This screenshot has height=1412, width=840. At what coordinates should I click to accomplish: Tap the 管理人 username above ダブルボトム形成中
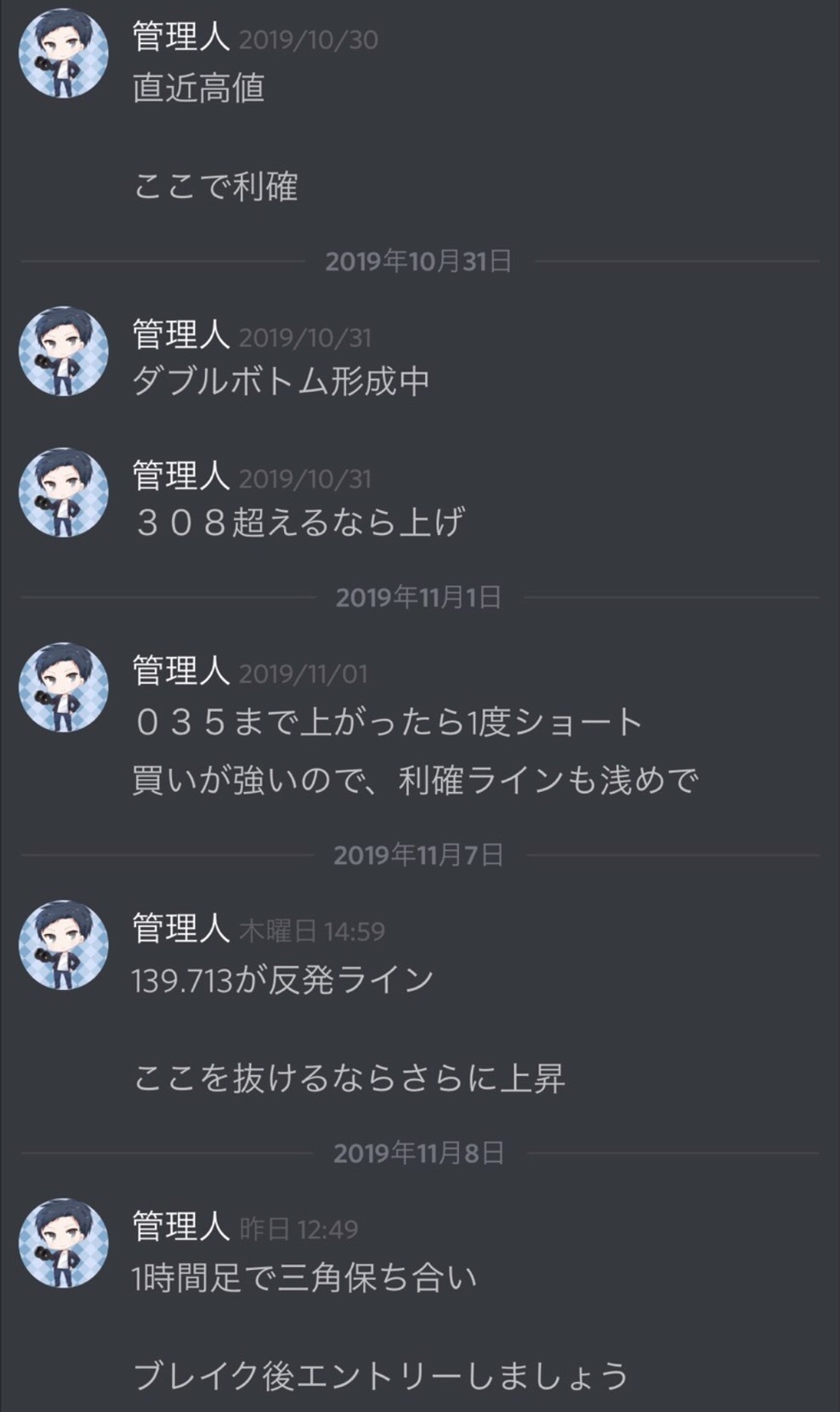(180, 334)
